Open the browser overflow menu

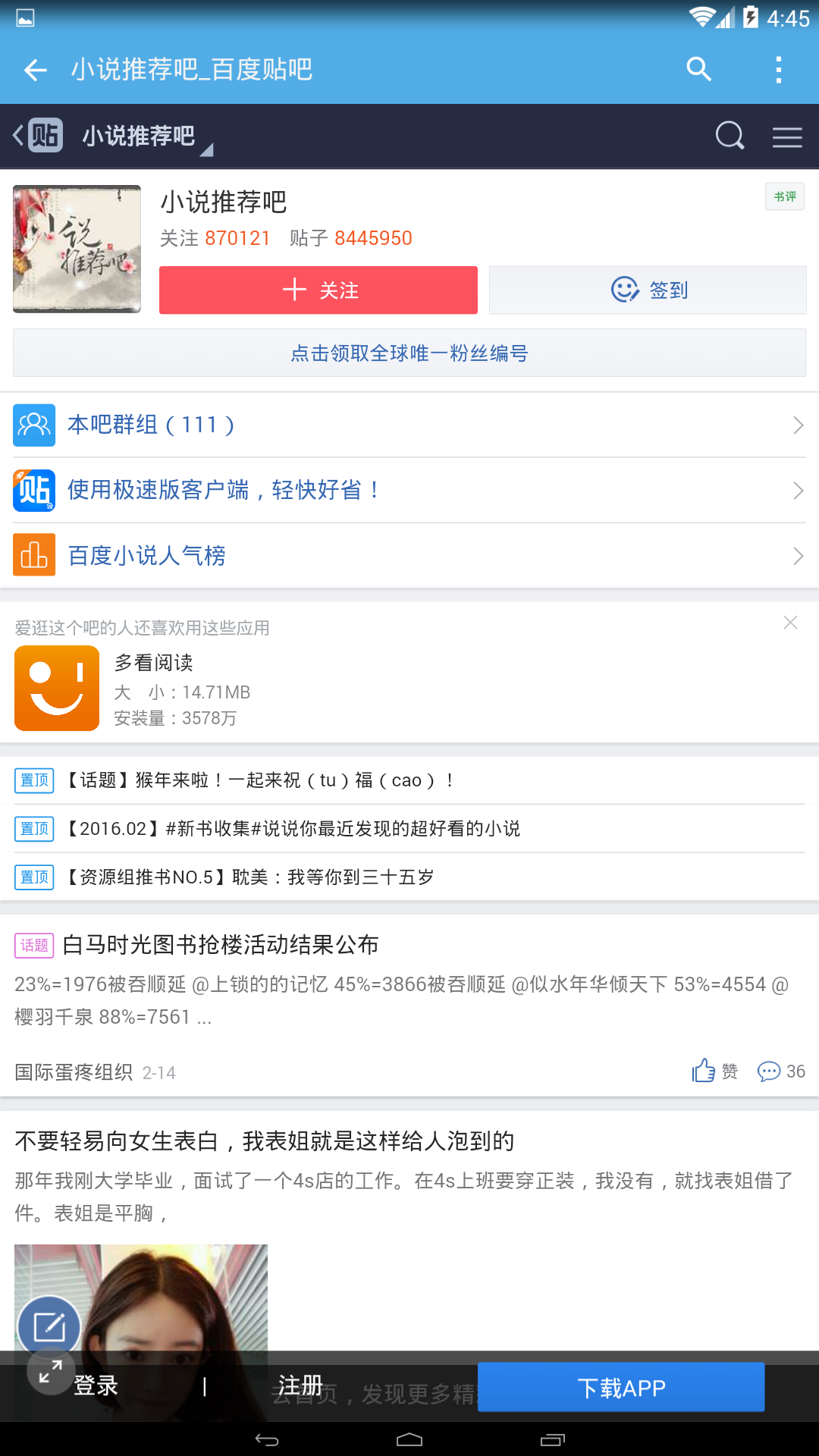click(x=778, y=70)
